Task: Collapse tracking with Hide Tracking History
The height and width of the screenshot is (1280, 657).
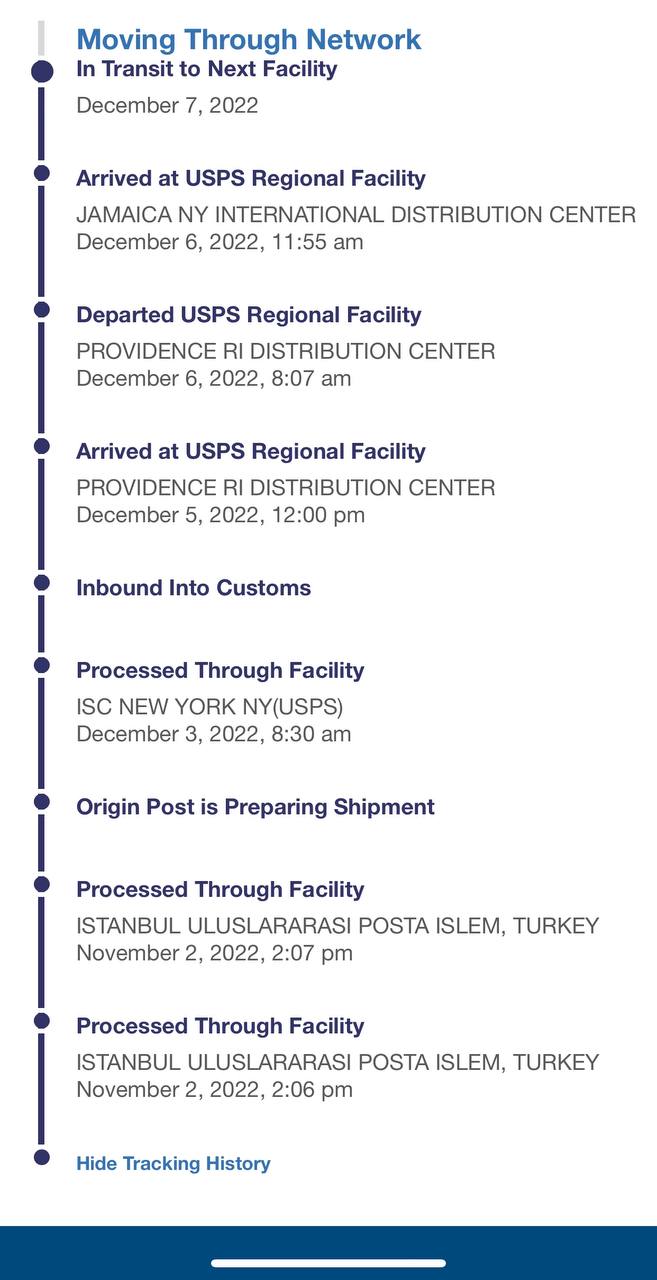Action: click(x=173, y=1163)
